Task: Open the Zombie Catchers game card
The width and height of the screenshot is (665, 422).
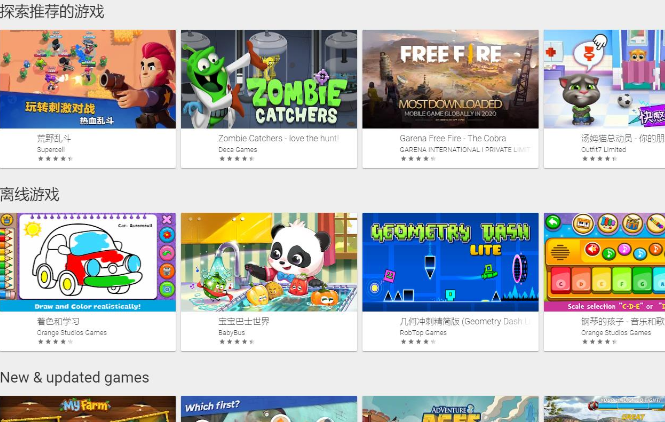Action: [268, 80]
